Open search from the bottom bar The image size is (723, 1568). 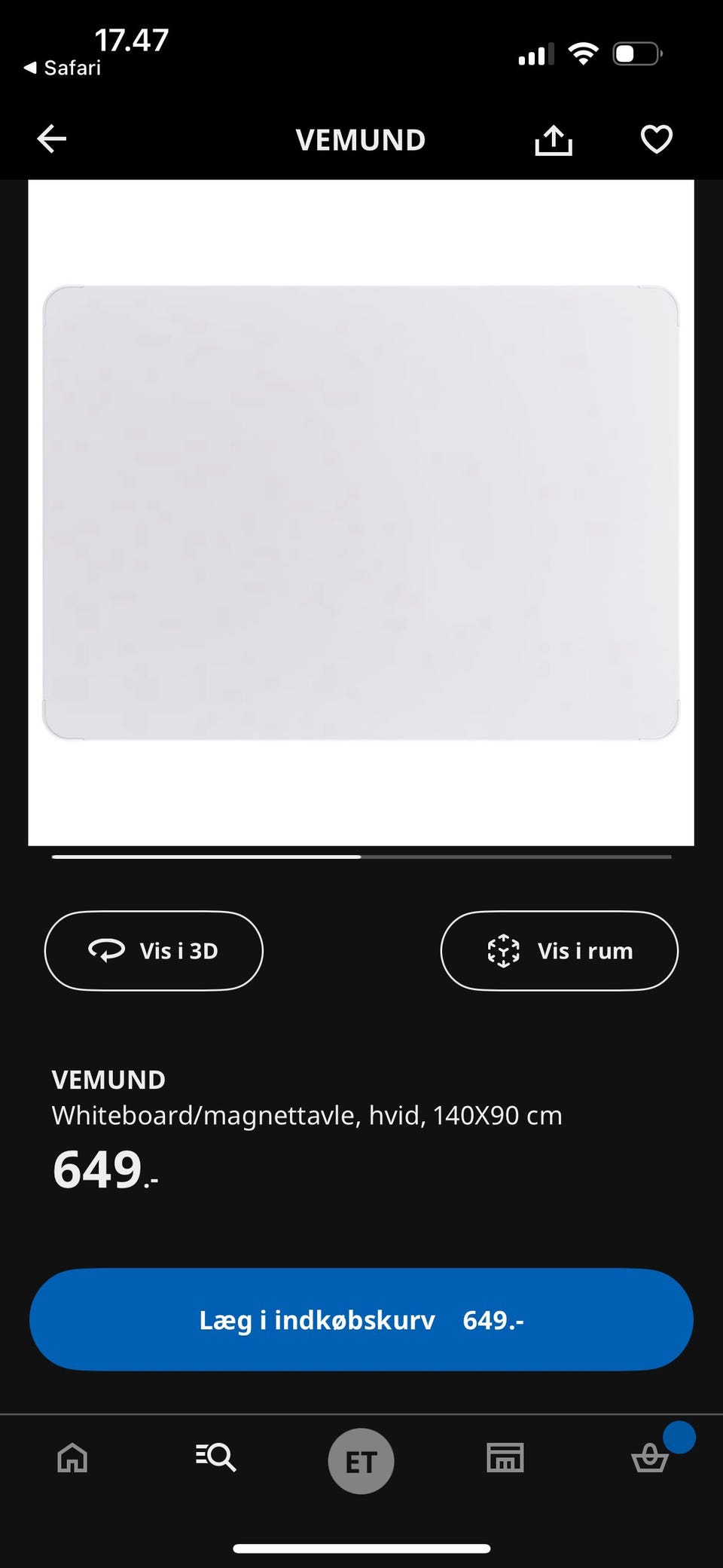click(216, 1459)
